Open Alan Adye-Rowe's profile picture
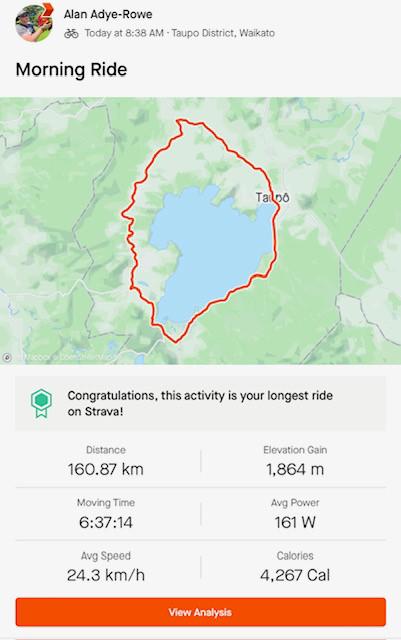 [x=34, y=23]
